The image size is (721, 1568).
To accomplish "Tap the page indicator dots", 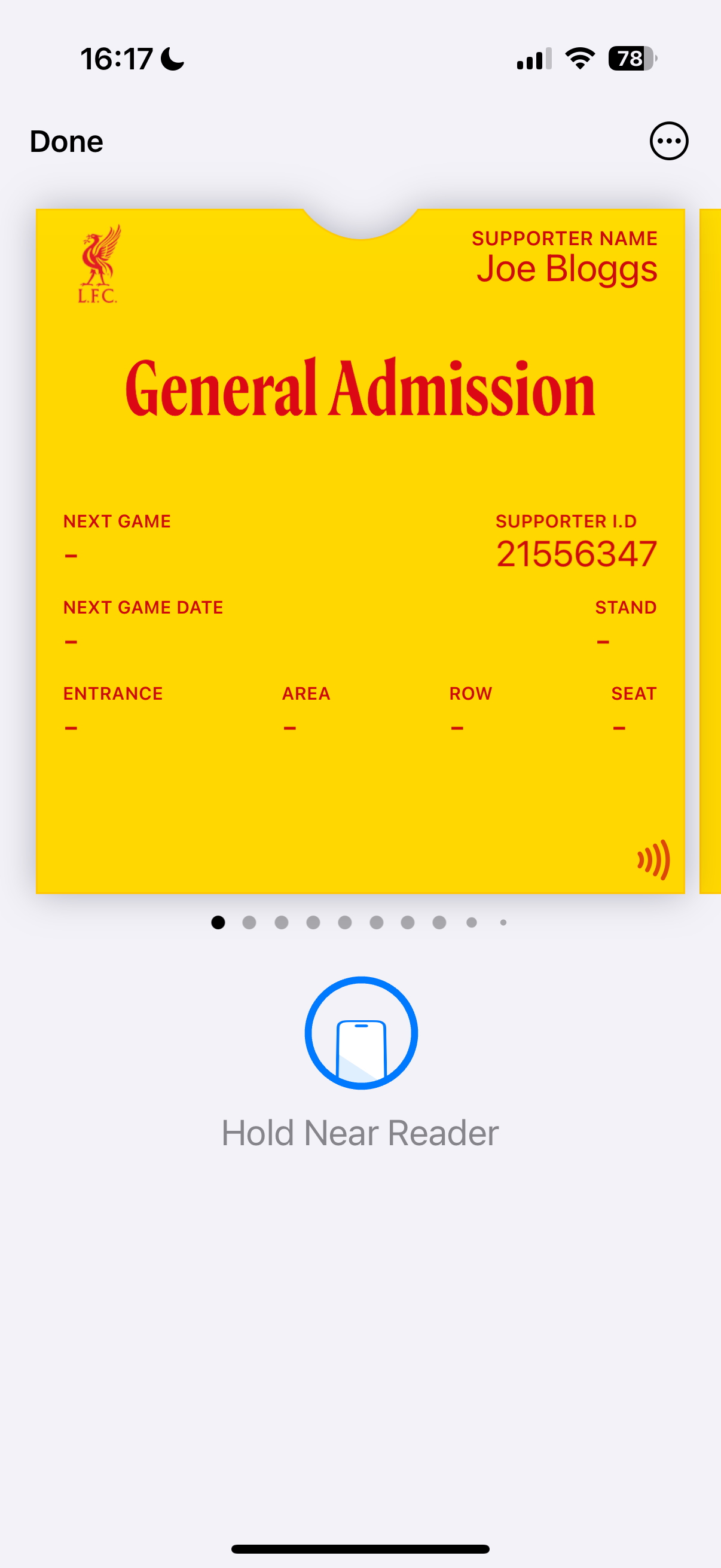I will [x=360, y=923].
